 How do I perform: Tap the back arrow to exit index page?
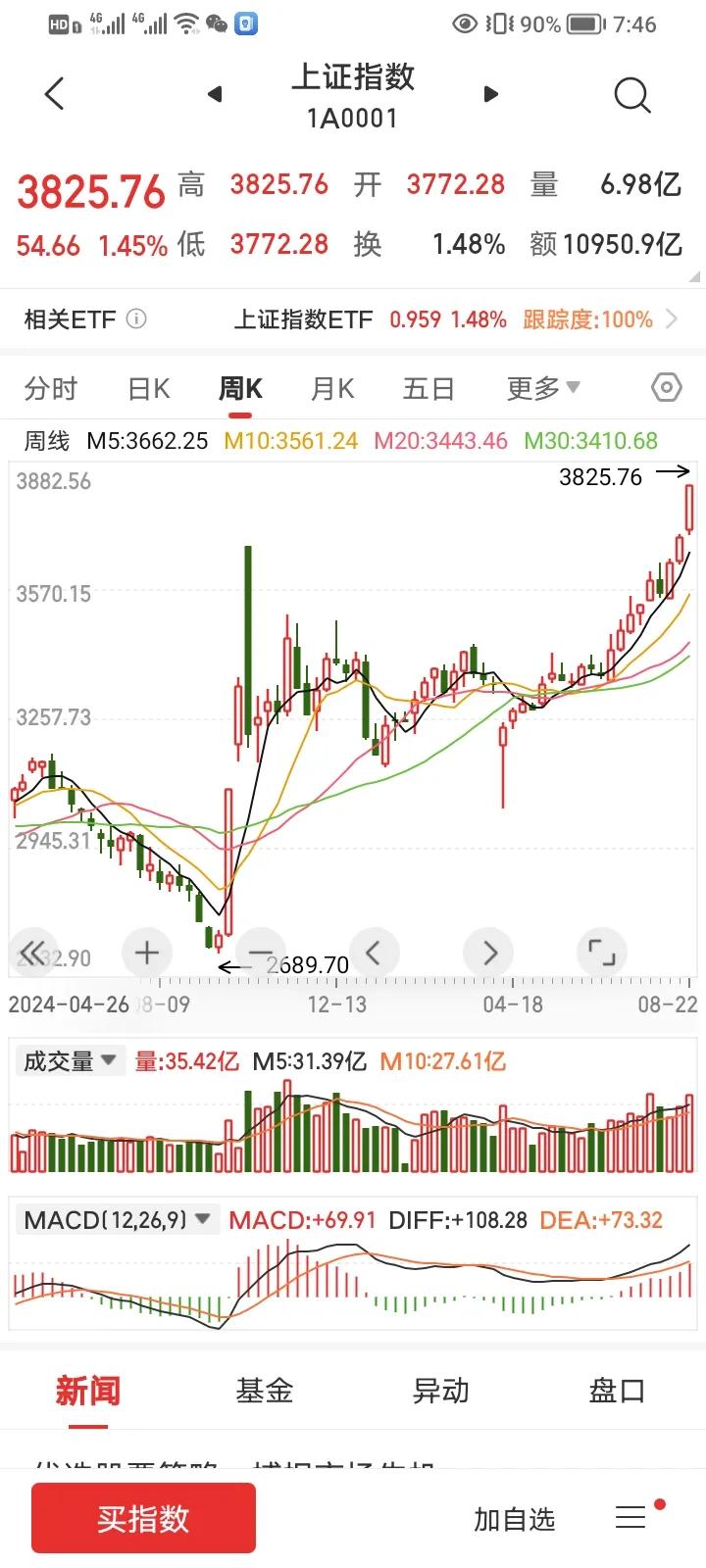[x=52, y=94]
